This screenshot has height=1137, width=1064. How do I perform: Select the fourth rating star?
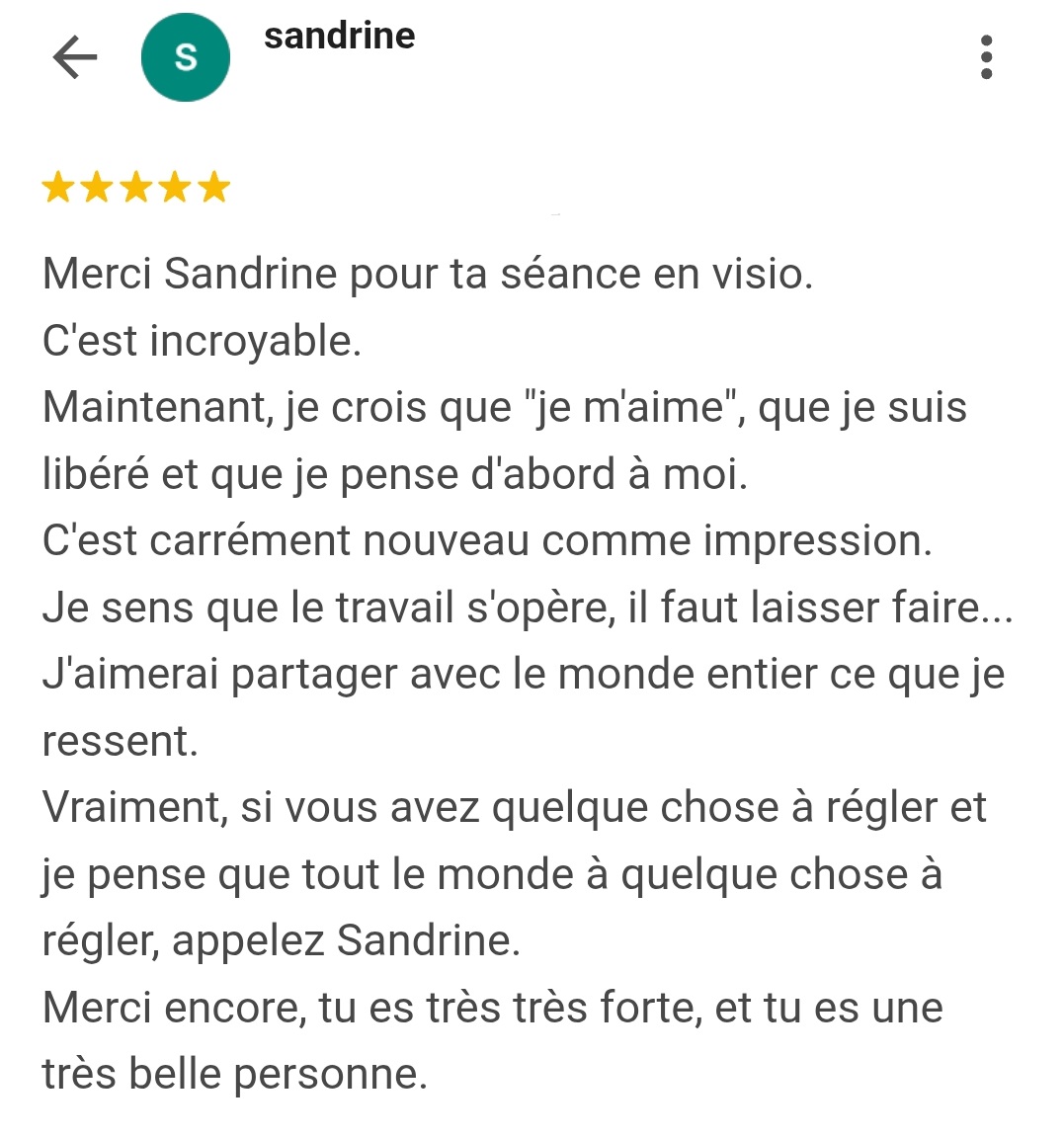click(174, 187)
